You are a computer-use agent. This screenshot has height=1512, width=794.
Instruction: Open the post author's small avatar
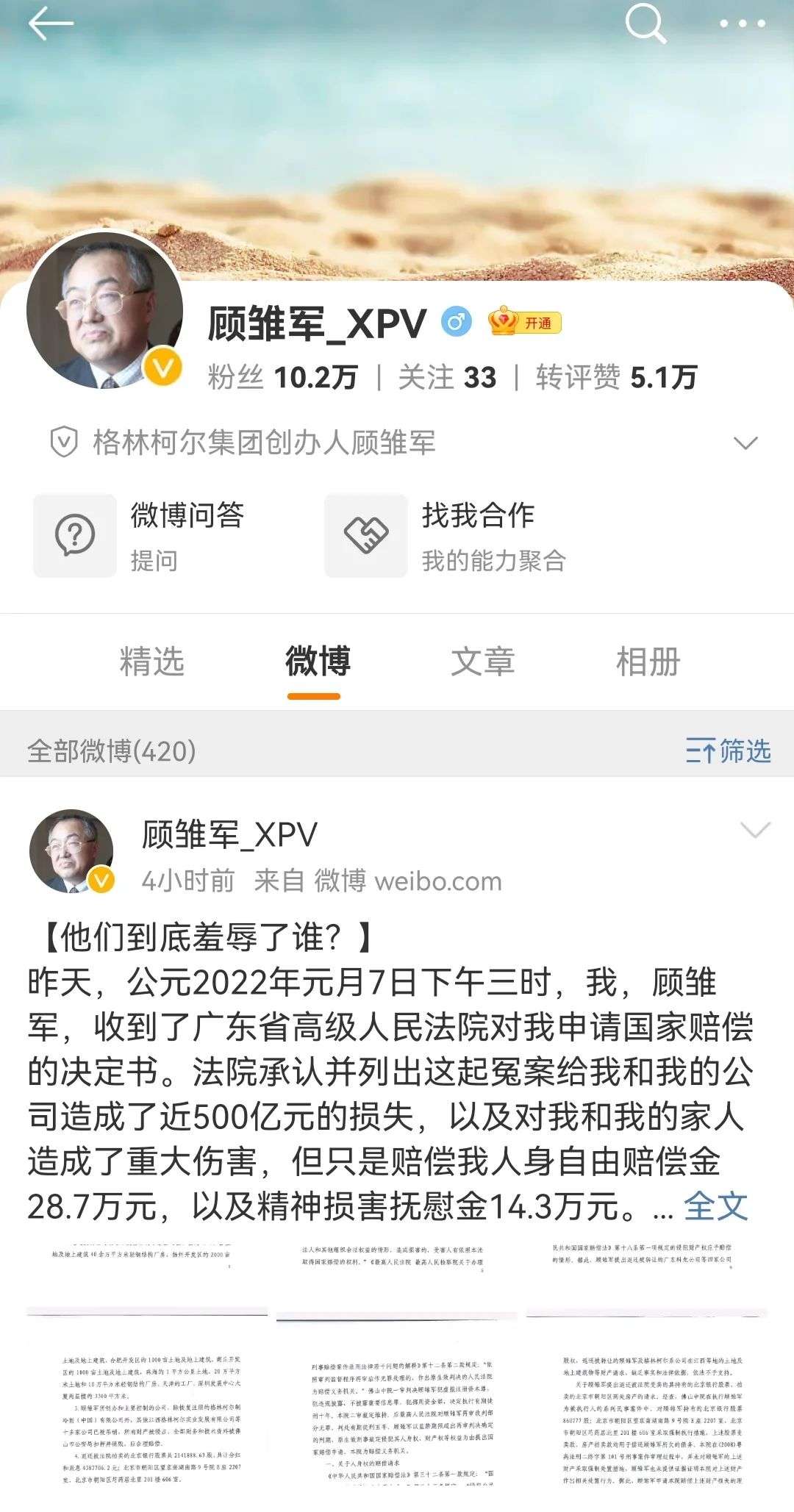point(72,852)
